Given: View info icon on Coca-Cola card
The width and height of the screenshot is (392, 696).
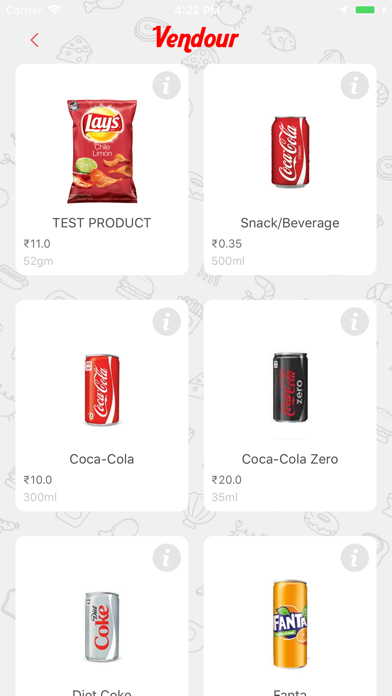Looking at the screenshot, I should (166, 321).
